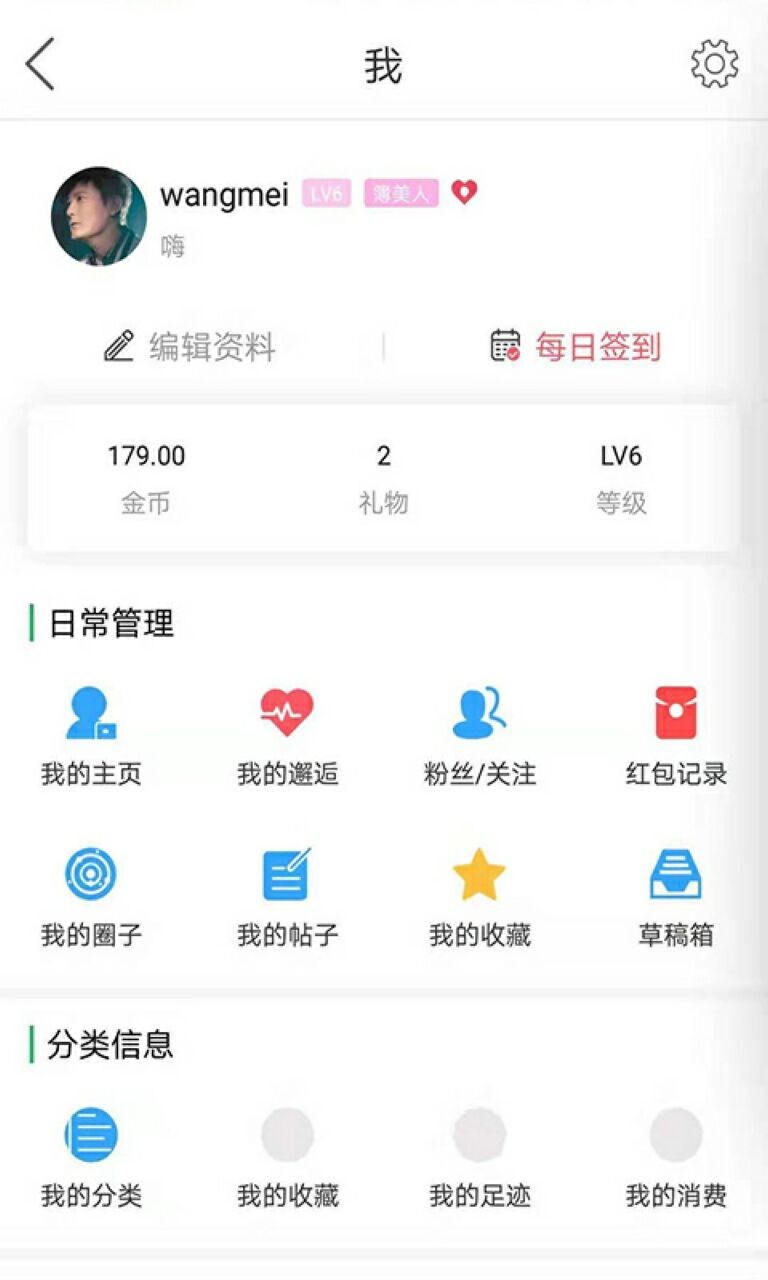
Task: Tap the back arrow at top left
Action: pos(38,62)
